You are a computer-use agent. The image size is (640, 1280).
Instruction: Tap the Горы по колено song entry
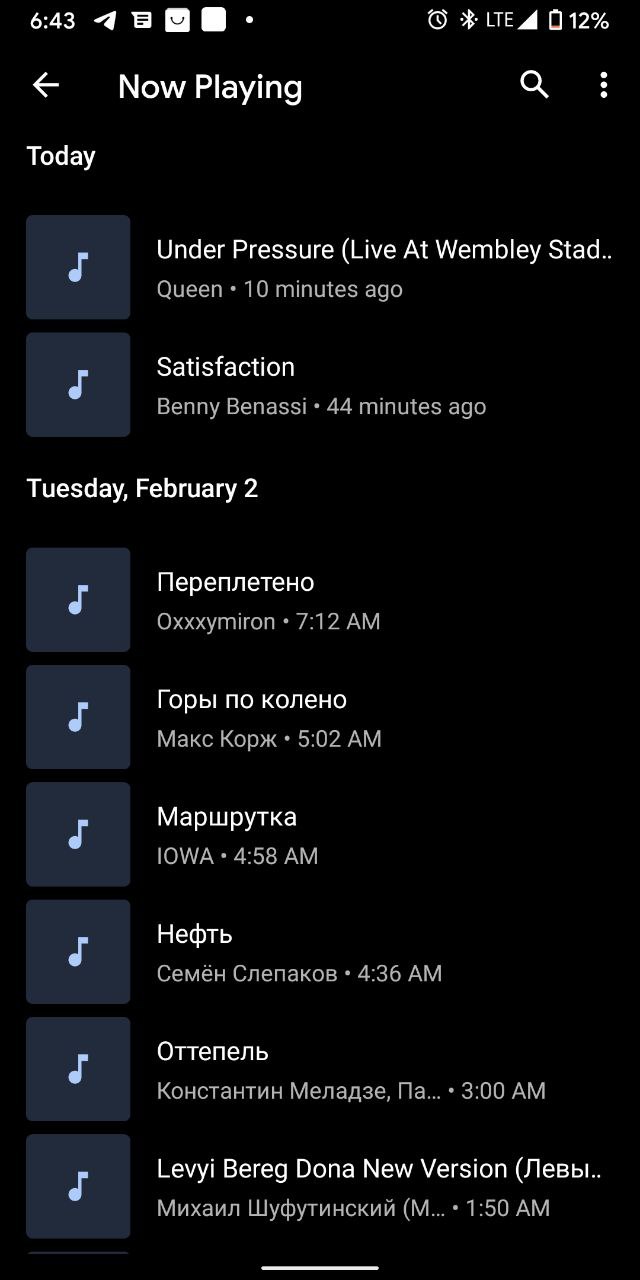[320, 717]
